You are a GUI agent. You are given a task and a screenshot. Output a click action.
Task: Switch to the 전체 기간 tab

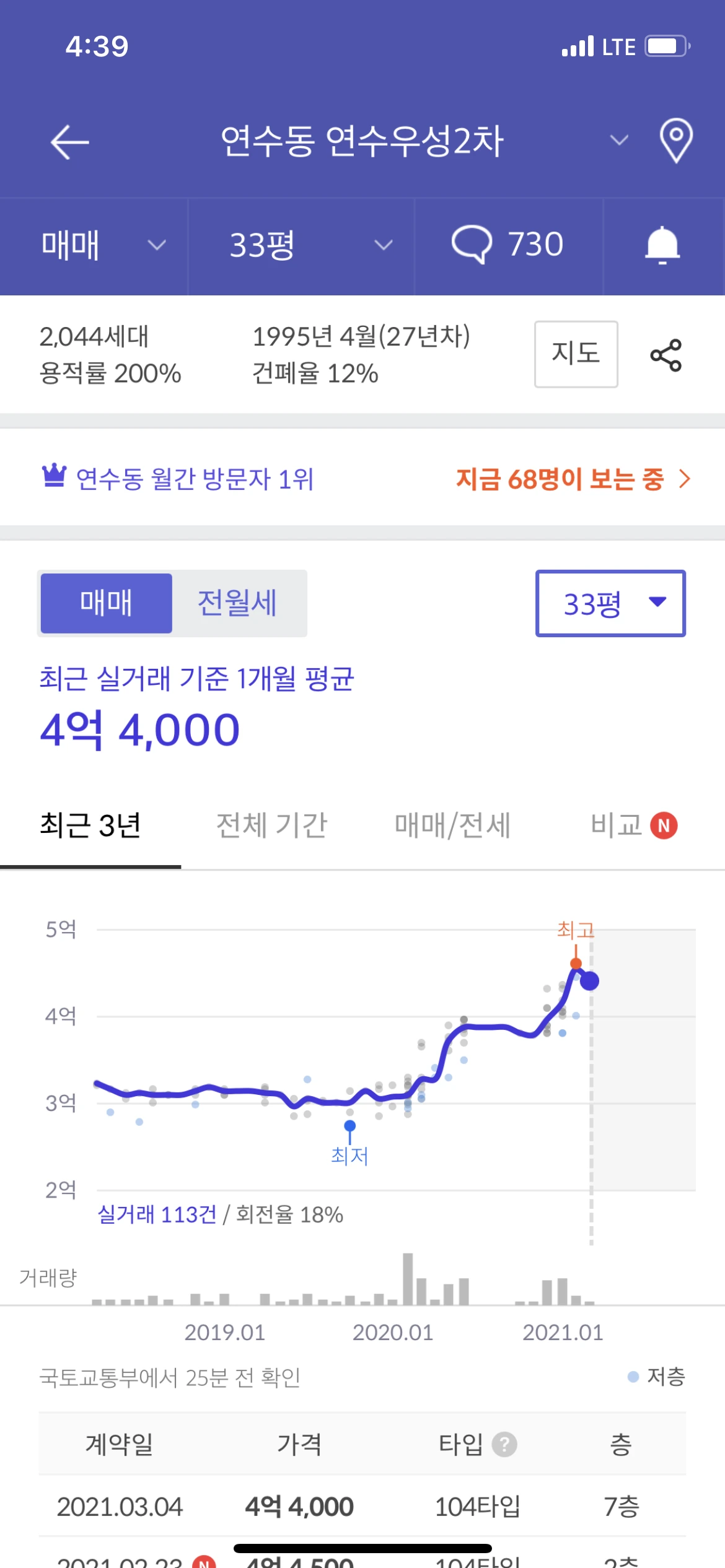pyautogui.click(x=271, y=825)
